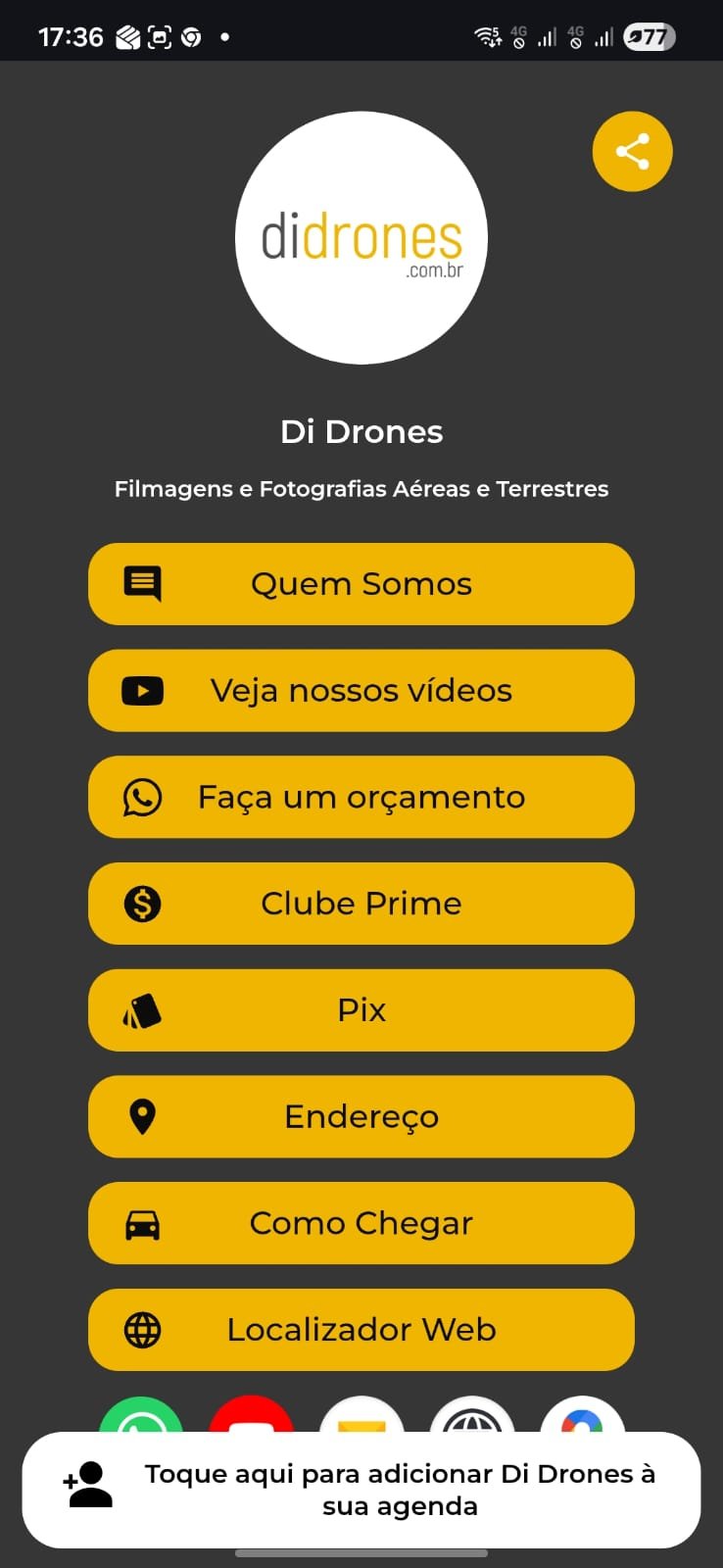This screenshot has width=723, height=1568.
Task: View the Endereço button
Action: pos(361,1117)
